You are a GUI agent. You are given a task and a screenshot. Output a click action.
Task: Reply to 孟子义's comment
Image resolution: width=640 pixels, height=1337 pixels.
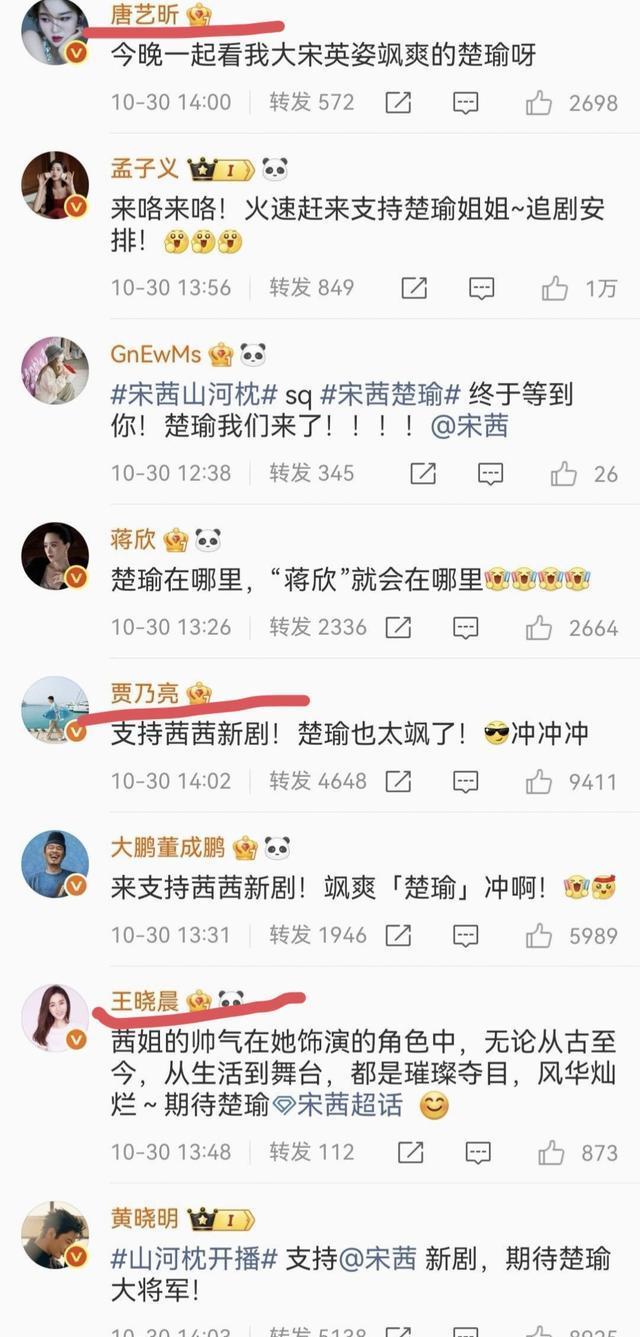pos(482,288)
